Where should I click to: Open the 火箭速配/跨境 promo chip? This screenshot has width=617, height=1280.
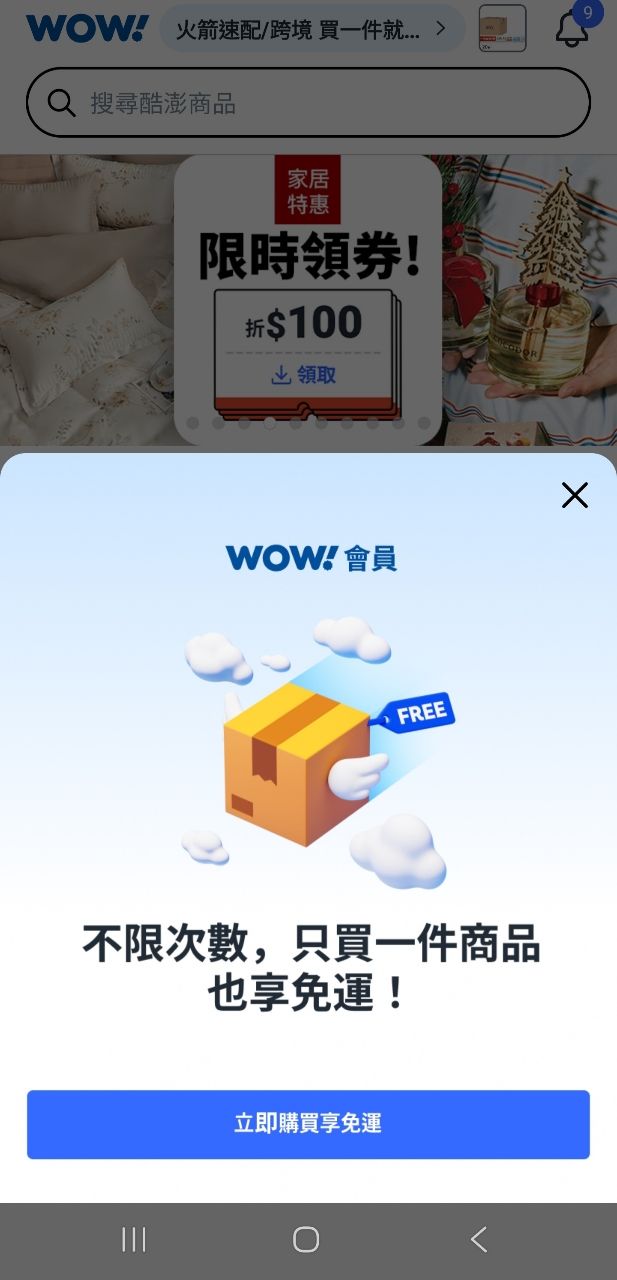pyautogui.click(x=311, y=29)
